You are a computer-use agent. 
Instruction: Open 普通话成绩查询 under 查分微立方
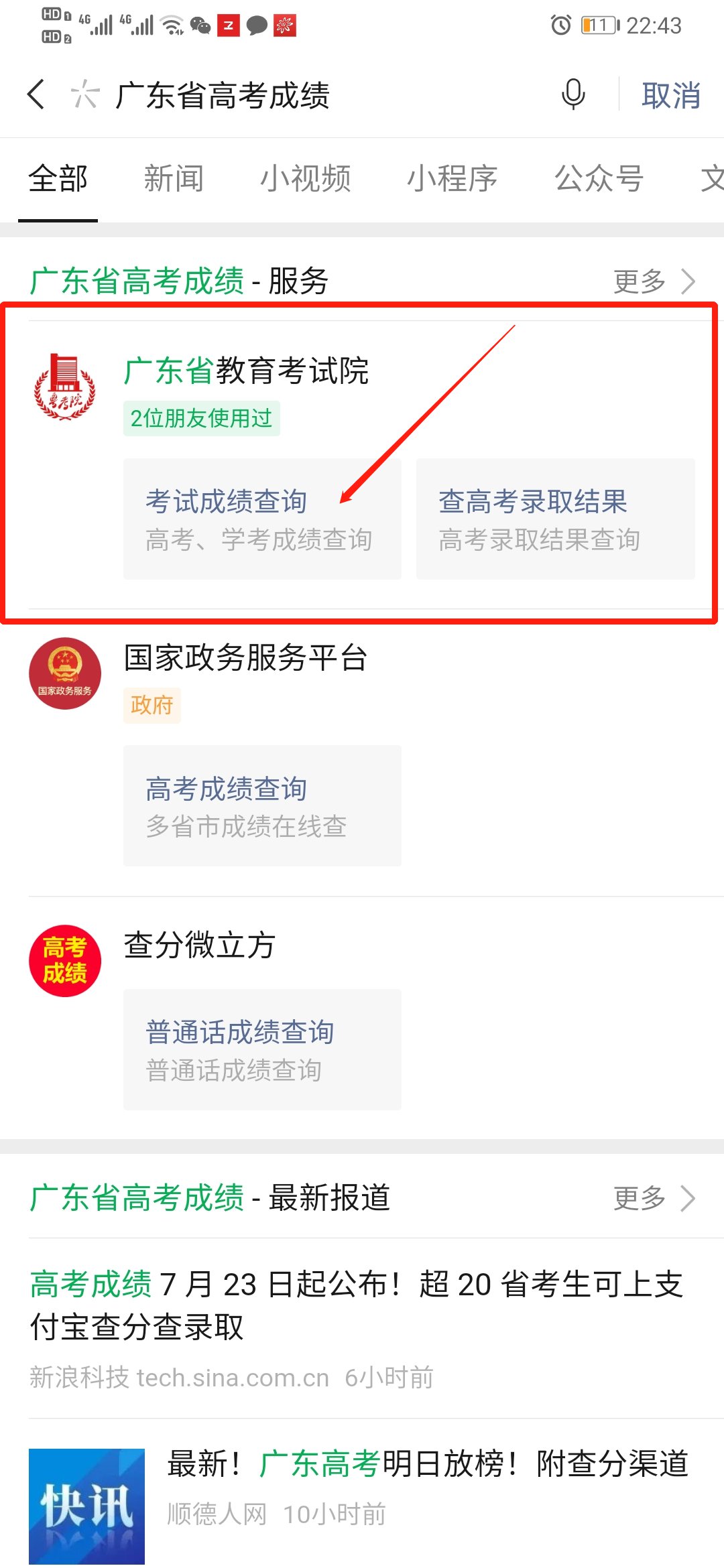(262, 1049)
